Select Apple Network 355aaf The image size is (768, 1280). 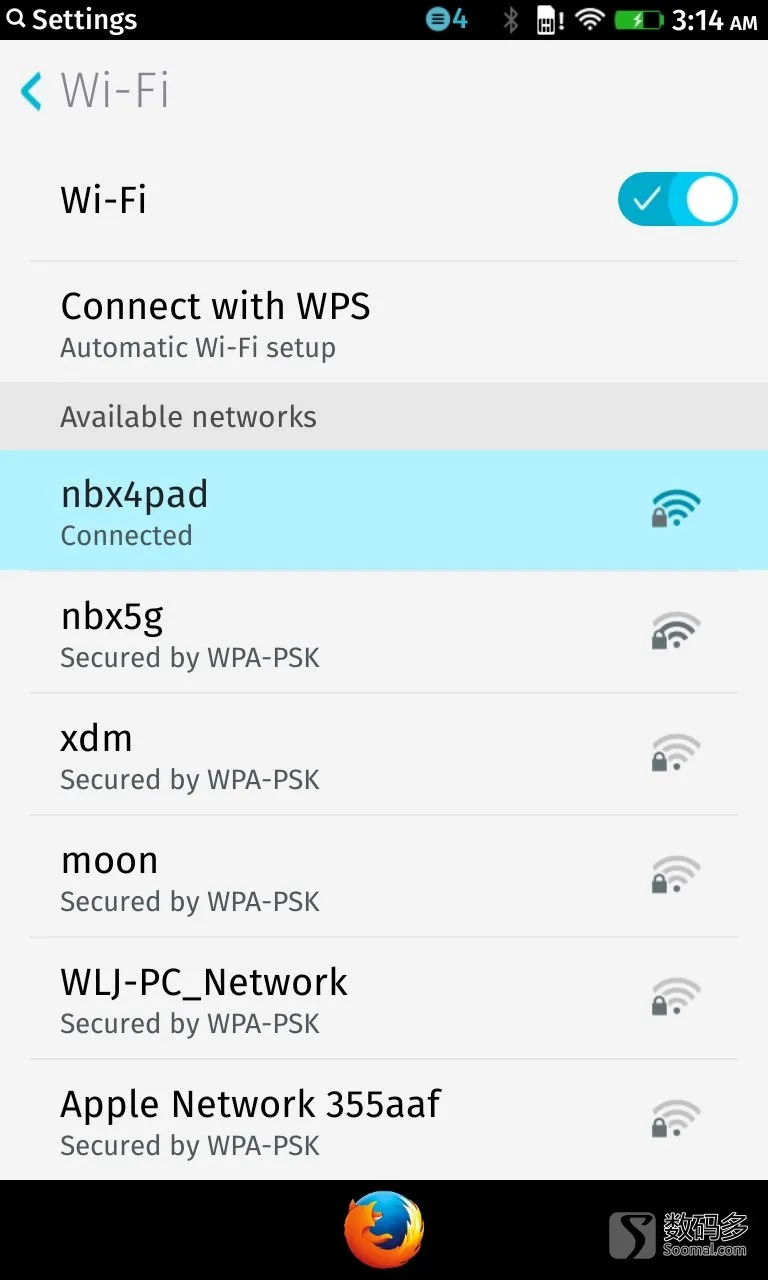(383, 1121)
